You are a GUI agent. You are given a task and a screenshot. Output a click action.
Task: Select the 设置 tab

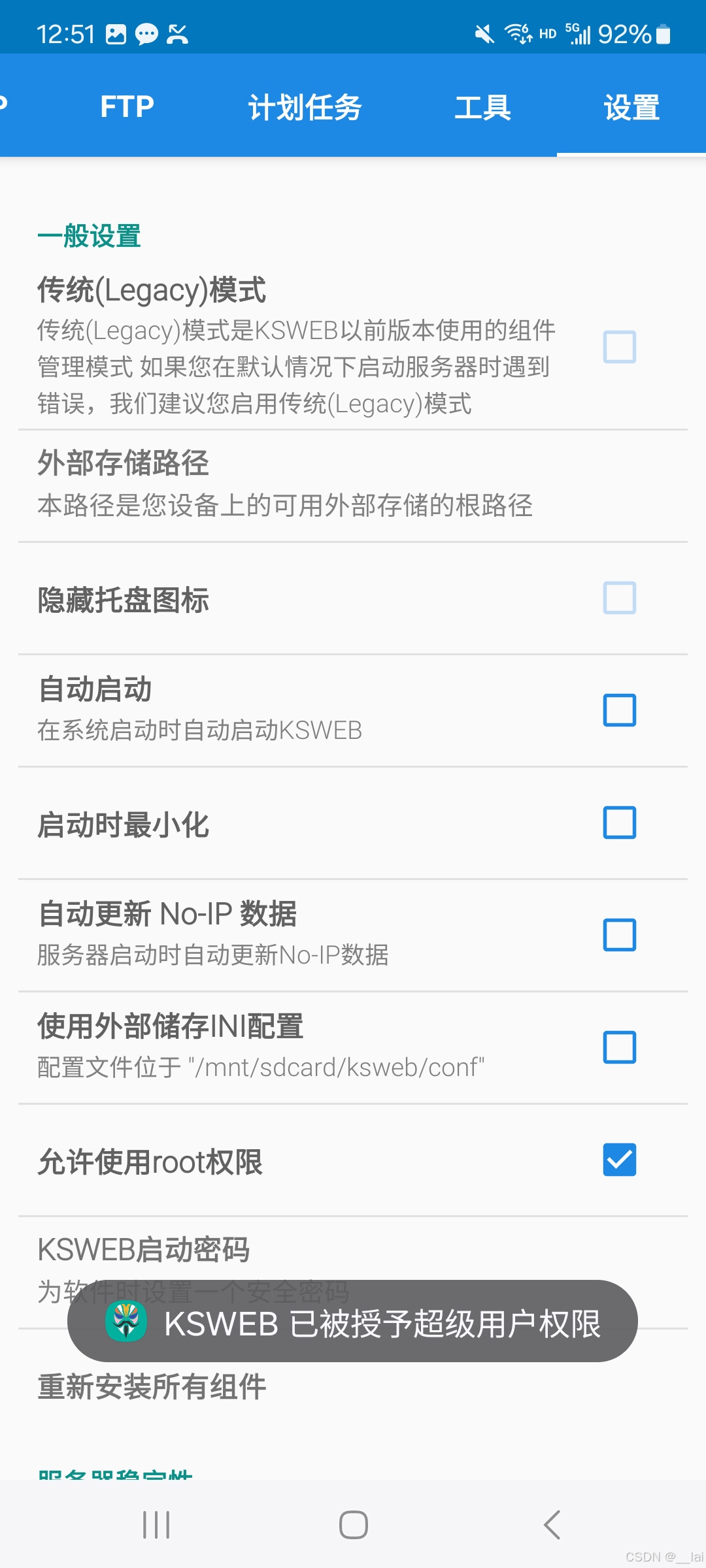(631, 107)
